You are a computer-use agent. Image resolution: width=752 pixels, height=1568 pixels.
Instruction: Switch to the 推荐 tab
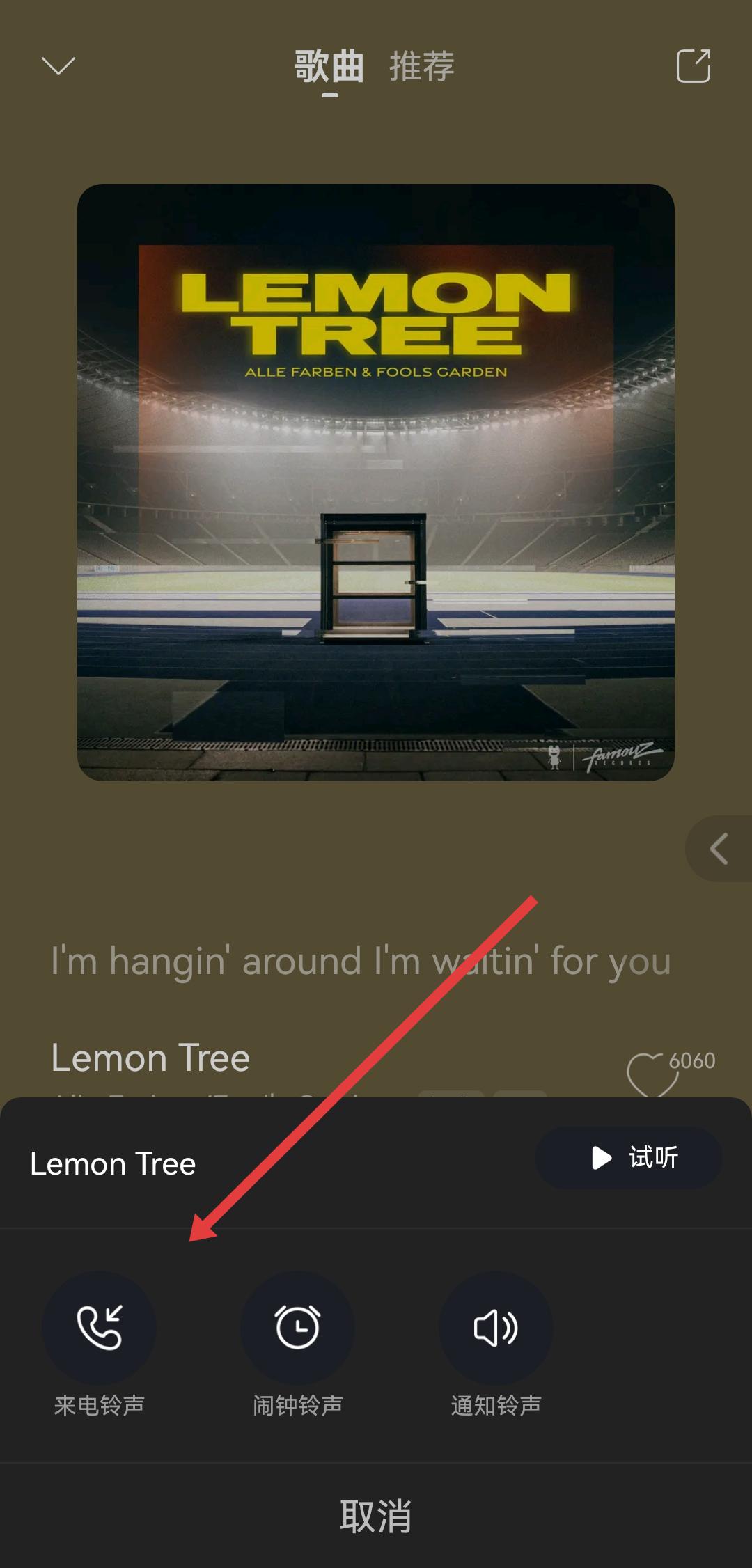tap(421, 67)
